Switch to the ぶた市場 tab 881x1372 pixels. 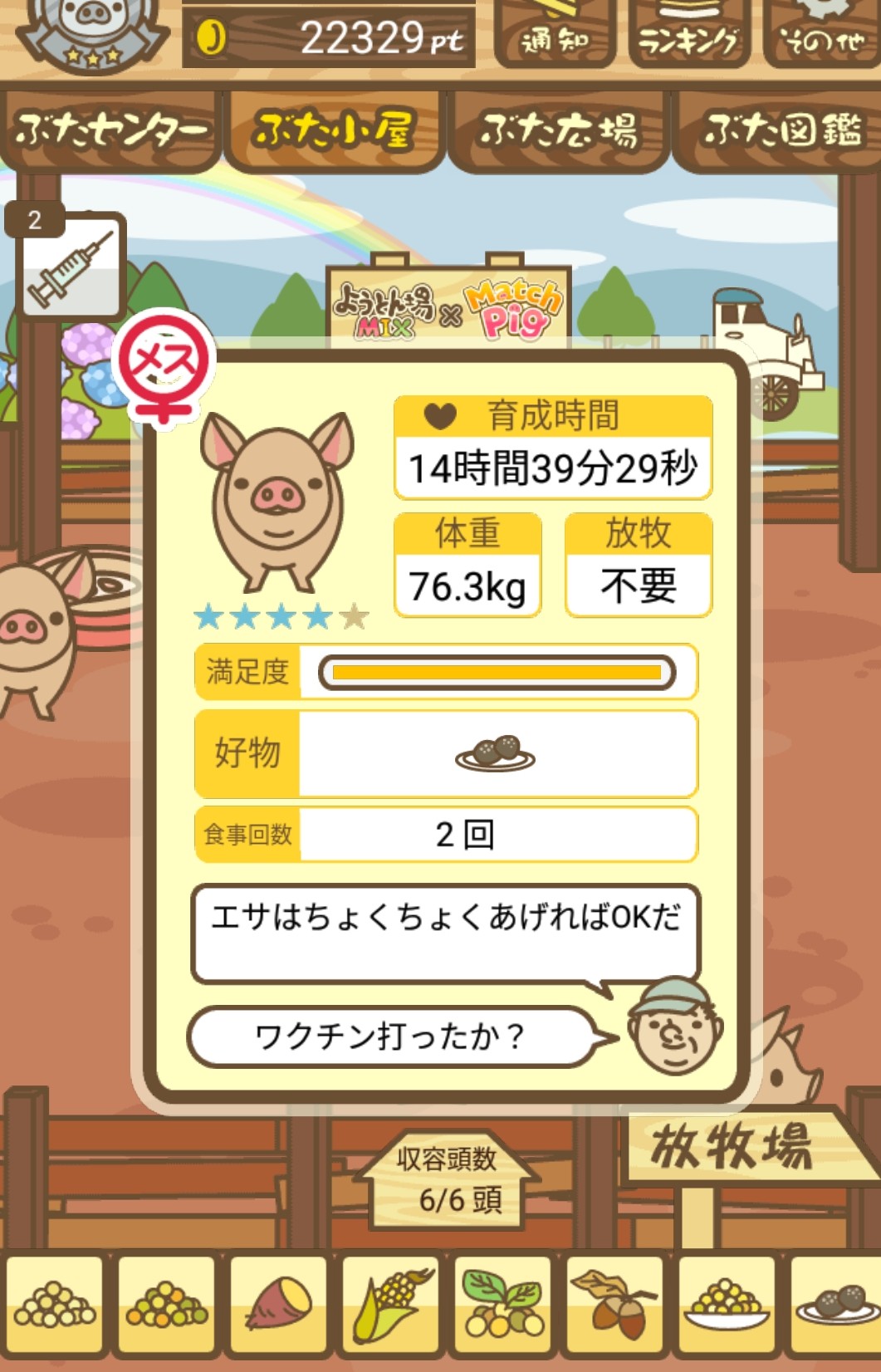click(x=559, y=131)
